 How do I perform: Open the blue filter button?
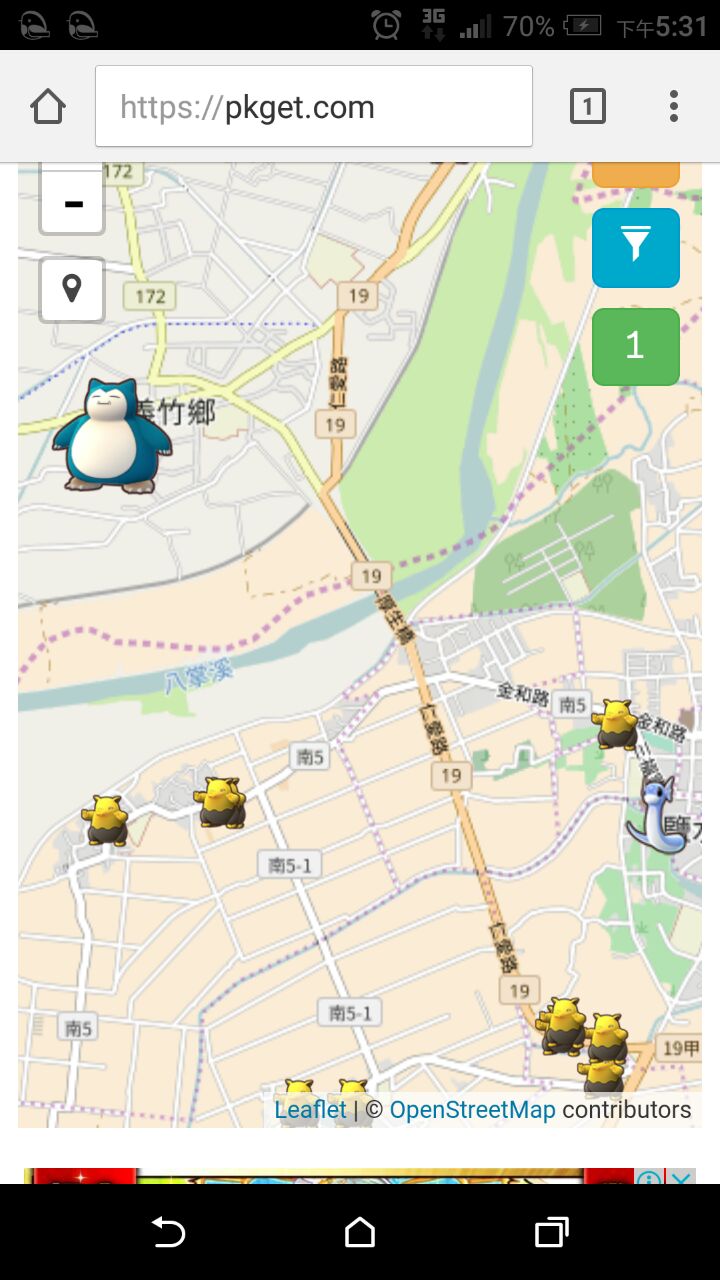[x=636, y=247]
